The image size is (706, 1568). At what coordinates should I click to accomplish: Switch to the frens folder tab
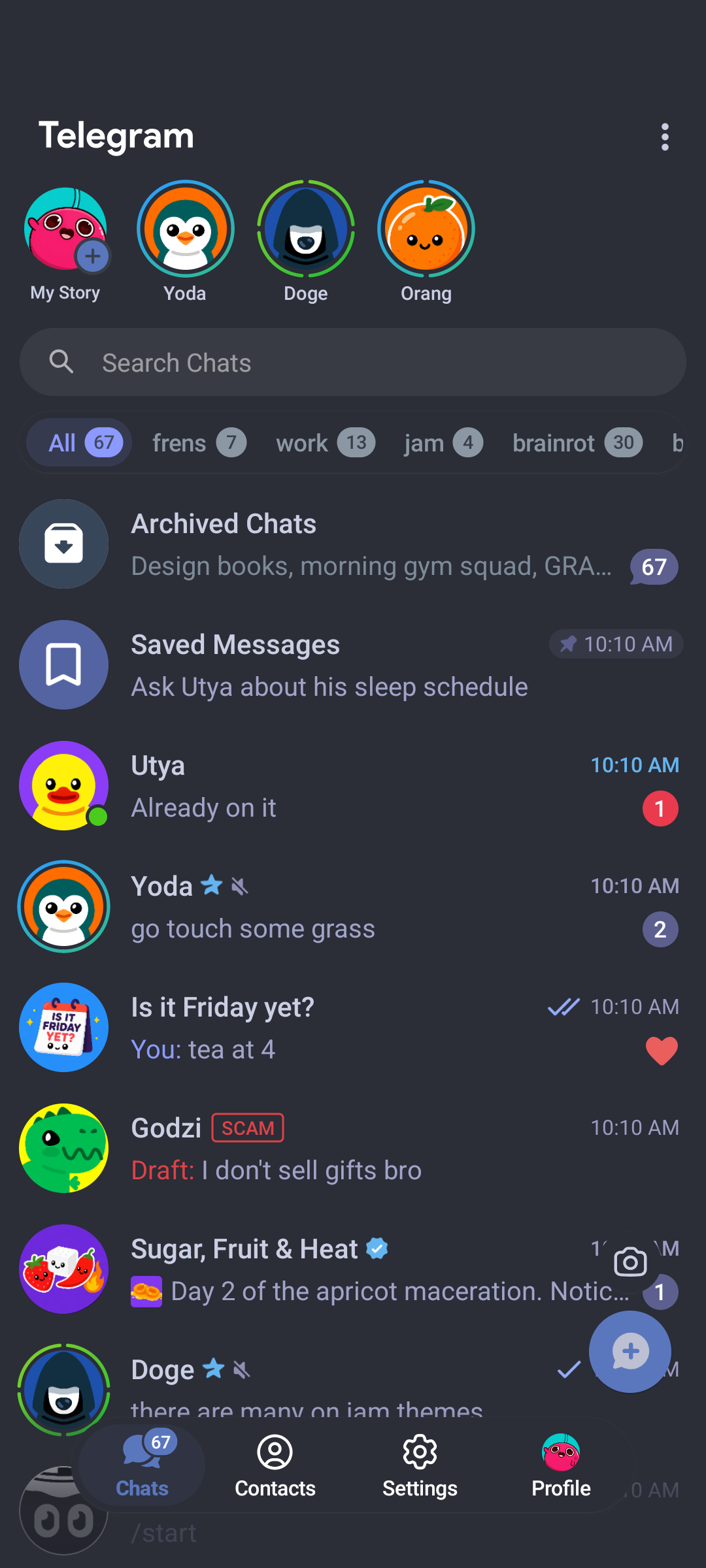[199, 443]
